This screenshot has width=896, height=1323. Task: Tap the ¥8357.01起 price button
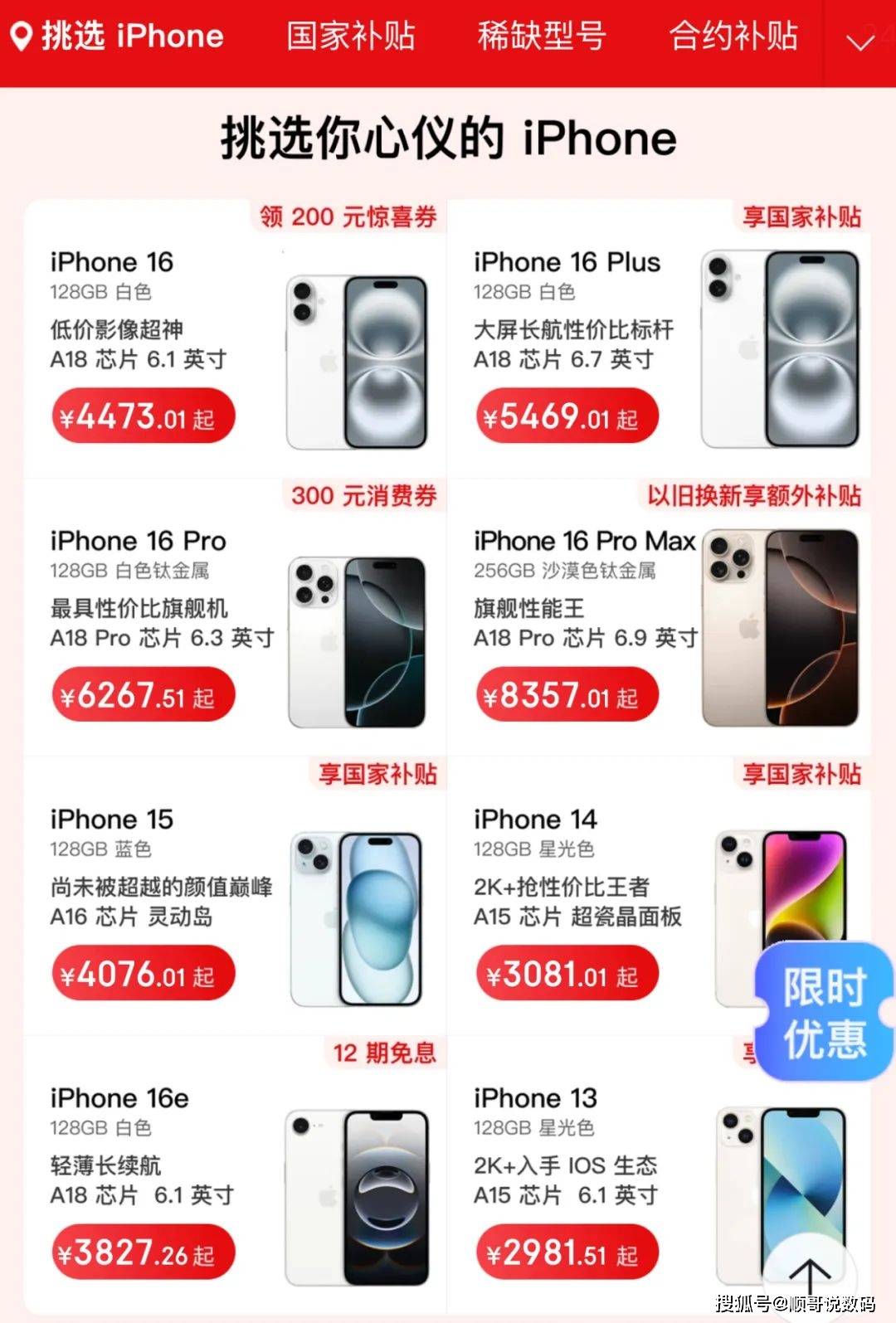coord(567,695)
